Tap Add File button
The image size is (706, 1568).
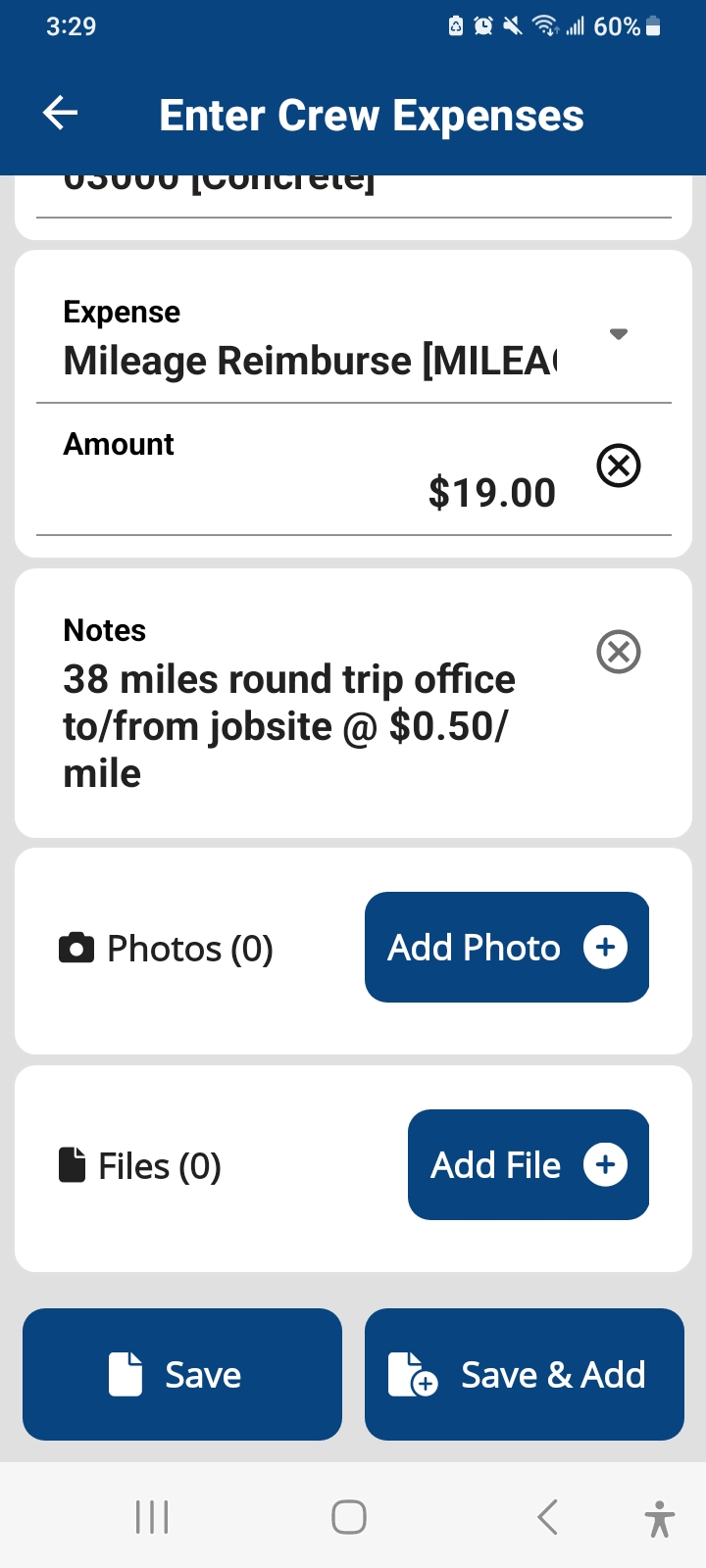[x=529, y=1164]
